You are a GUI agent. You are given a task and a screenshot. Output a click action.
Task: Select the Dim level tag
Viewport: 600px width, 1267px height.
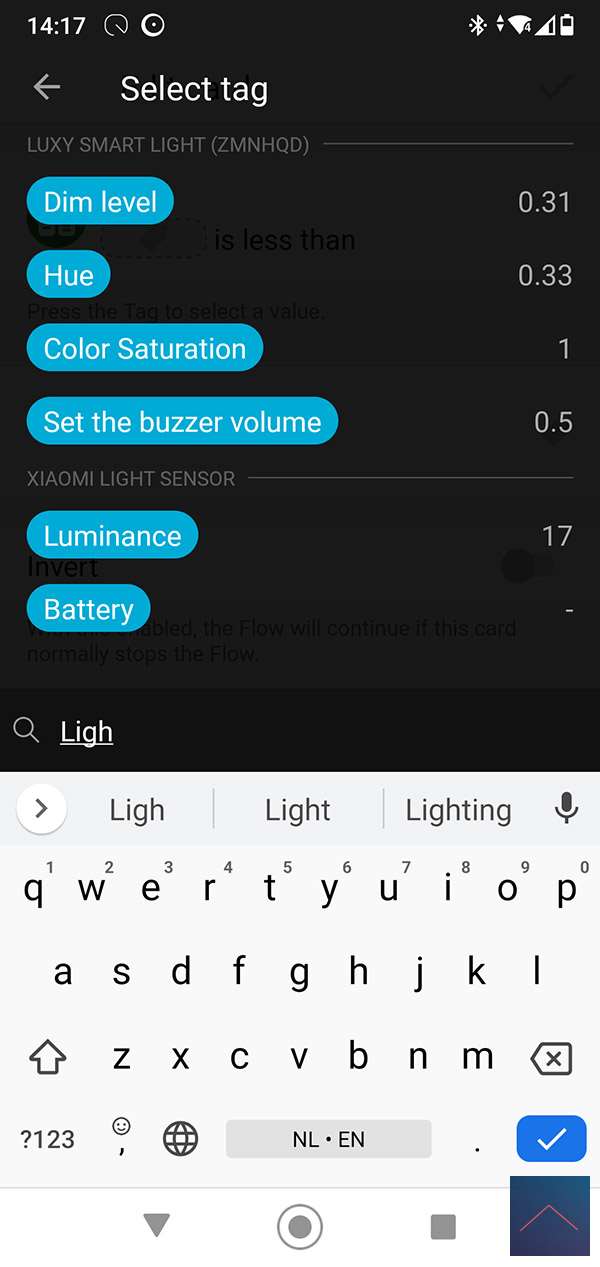click(x=100, y=202)
